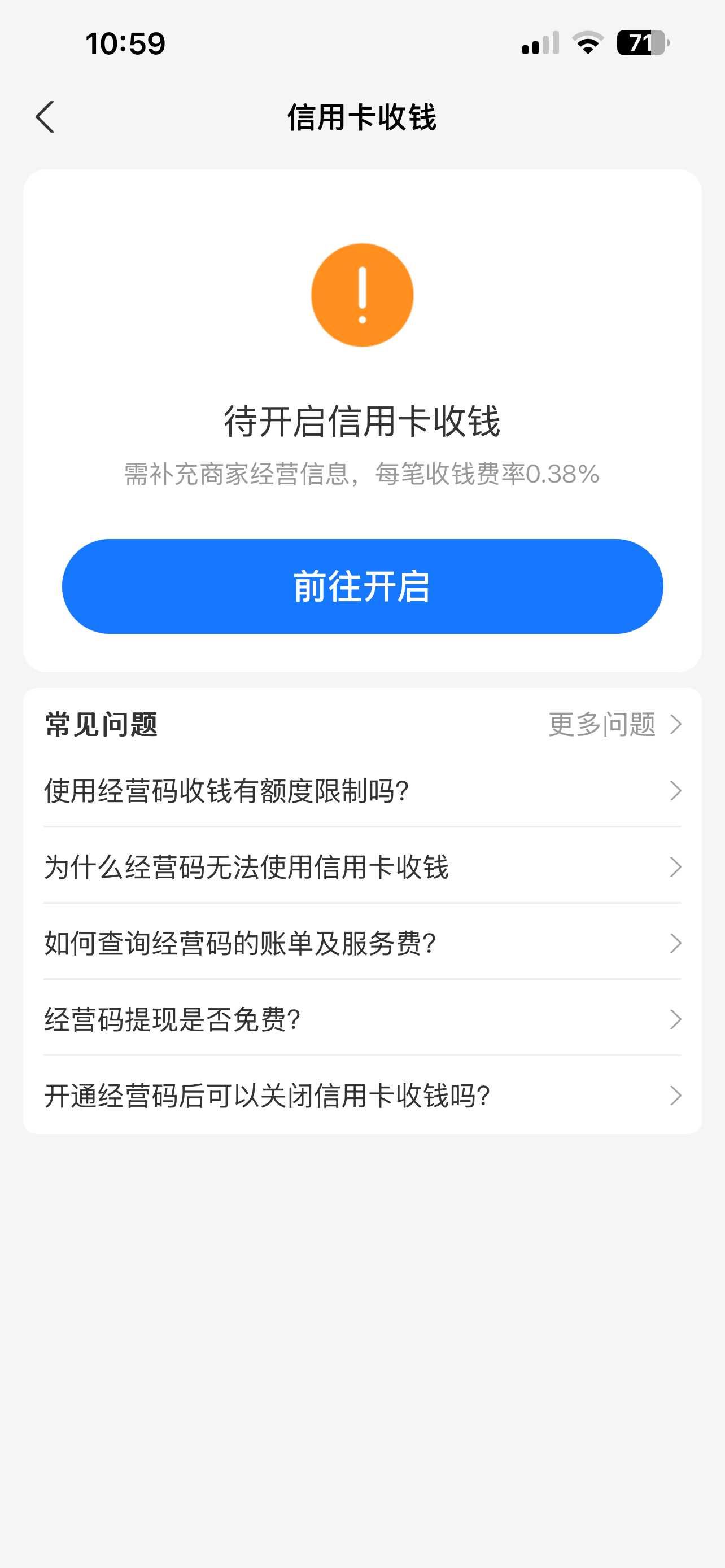Expand 使用经营码收钱有额度限制吗? question
Viewport: 725px width, 1568px height.
point(362,791)
